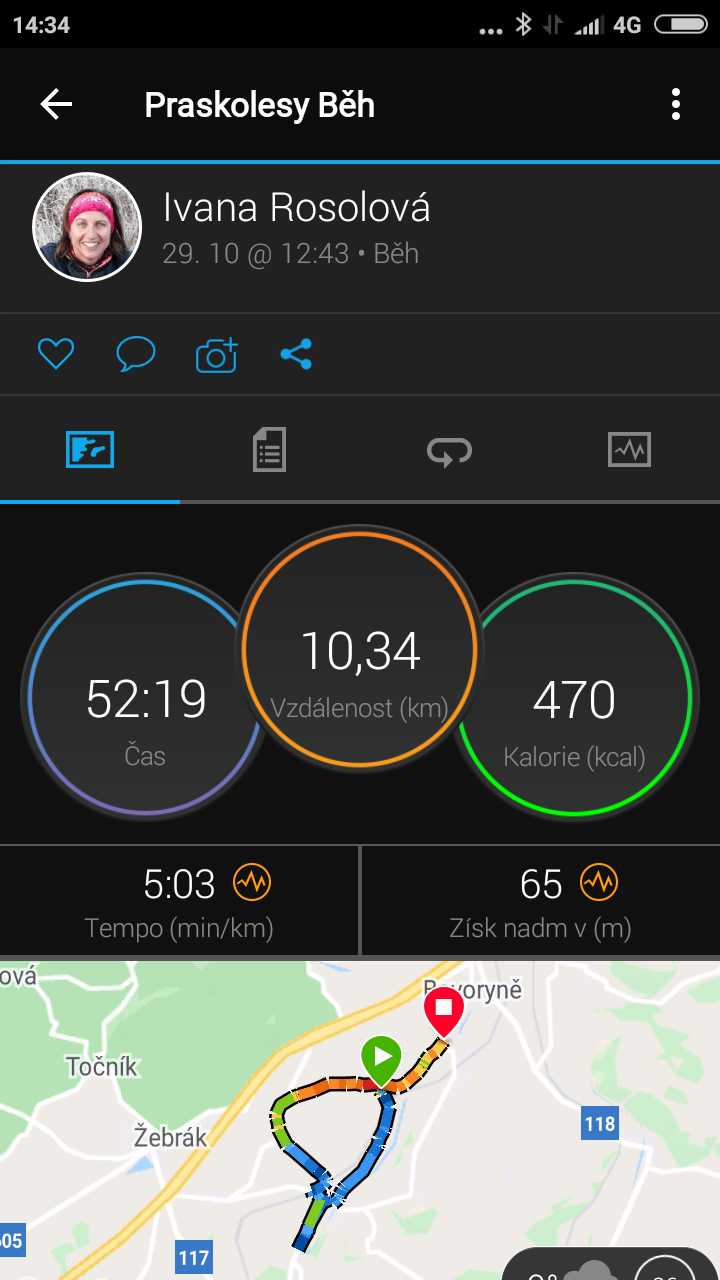Viewport: 720px width, 1280px height.
Task: Select the overview summary tab
Action: point(90,450)
